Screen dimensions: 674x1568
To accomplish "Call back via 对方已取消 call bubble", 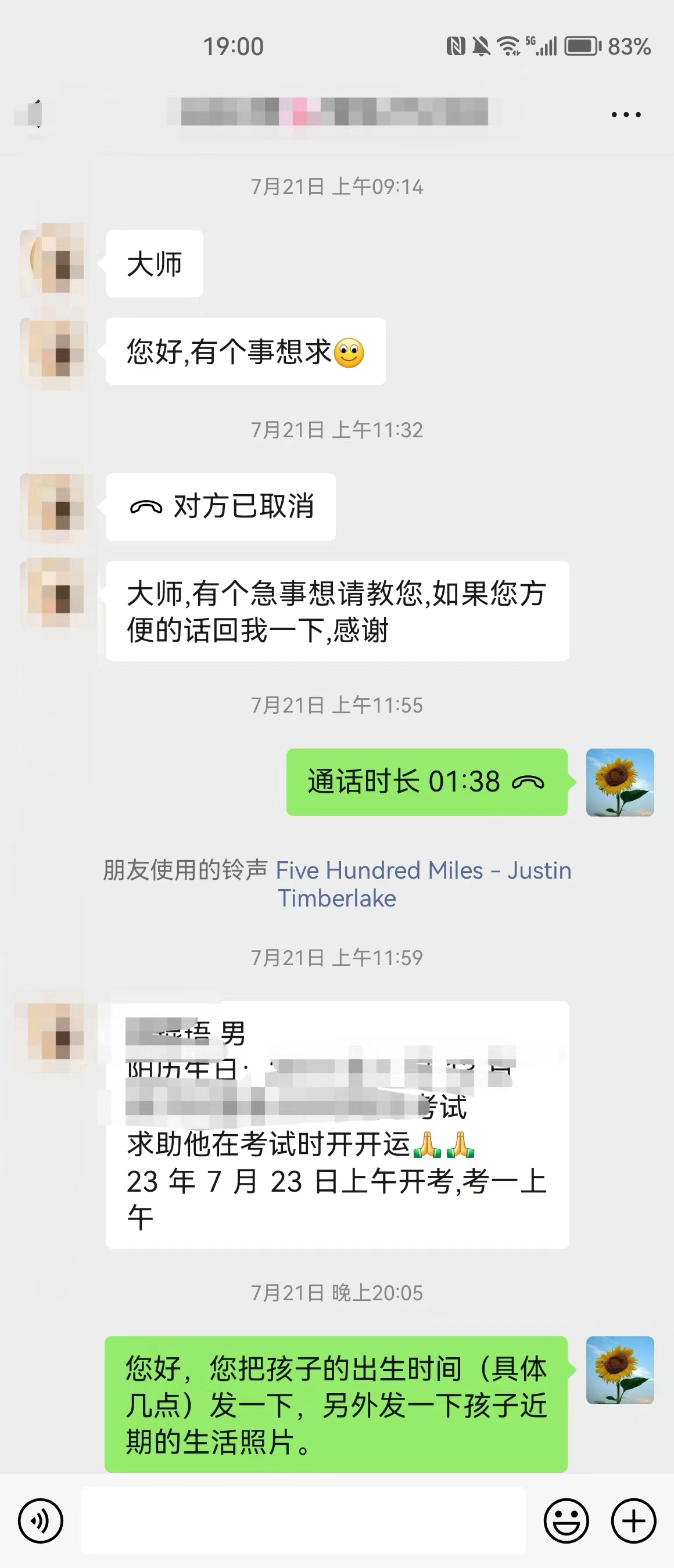I will [x=220, y=506].
